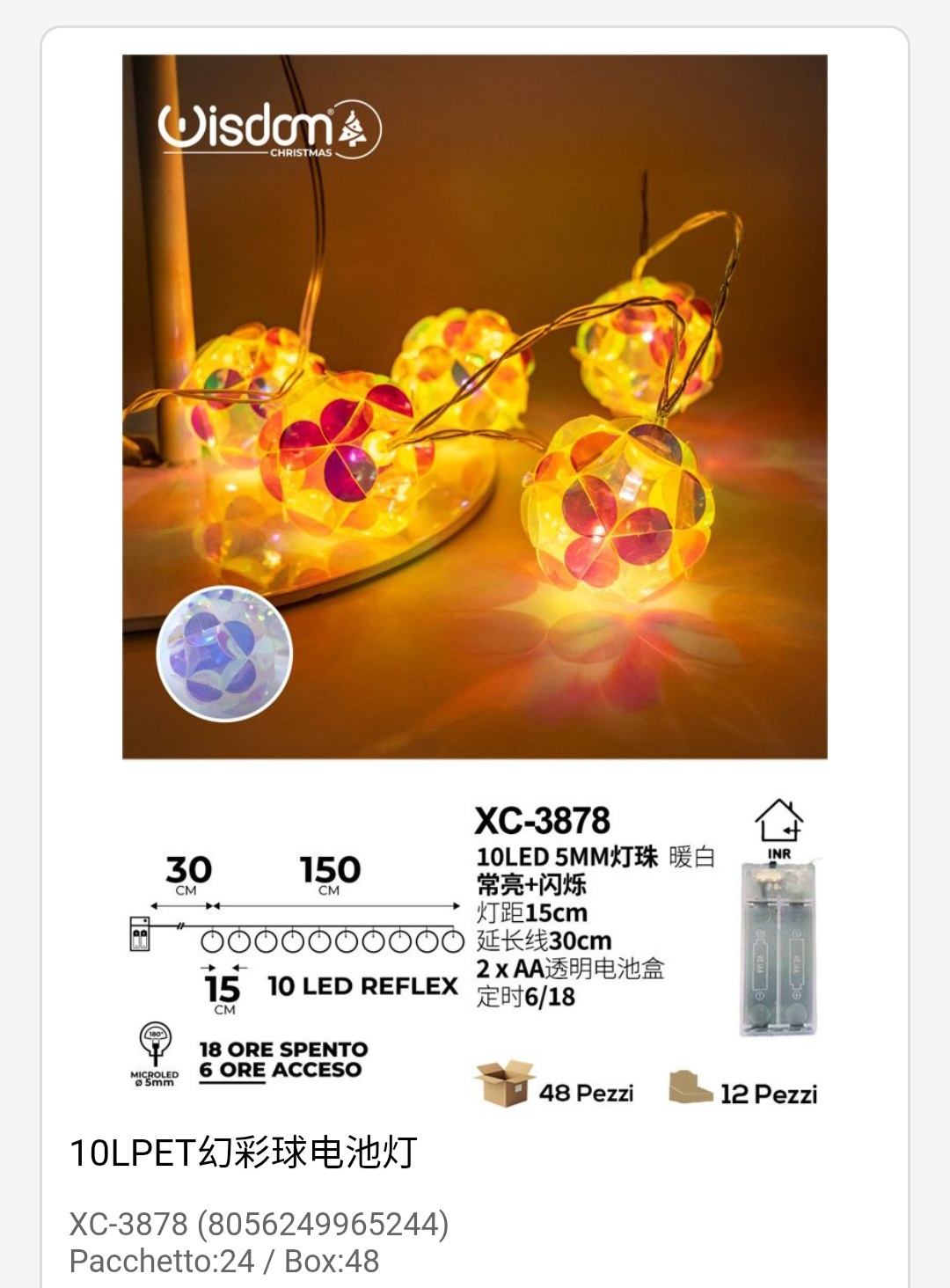950x1288 pixels.
Task: Open the XC-3878 LED ball light product card
Action: 474,406
